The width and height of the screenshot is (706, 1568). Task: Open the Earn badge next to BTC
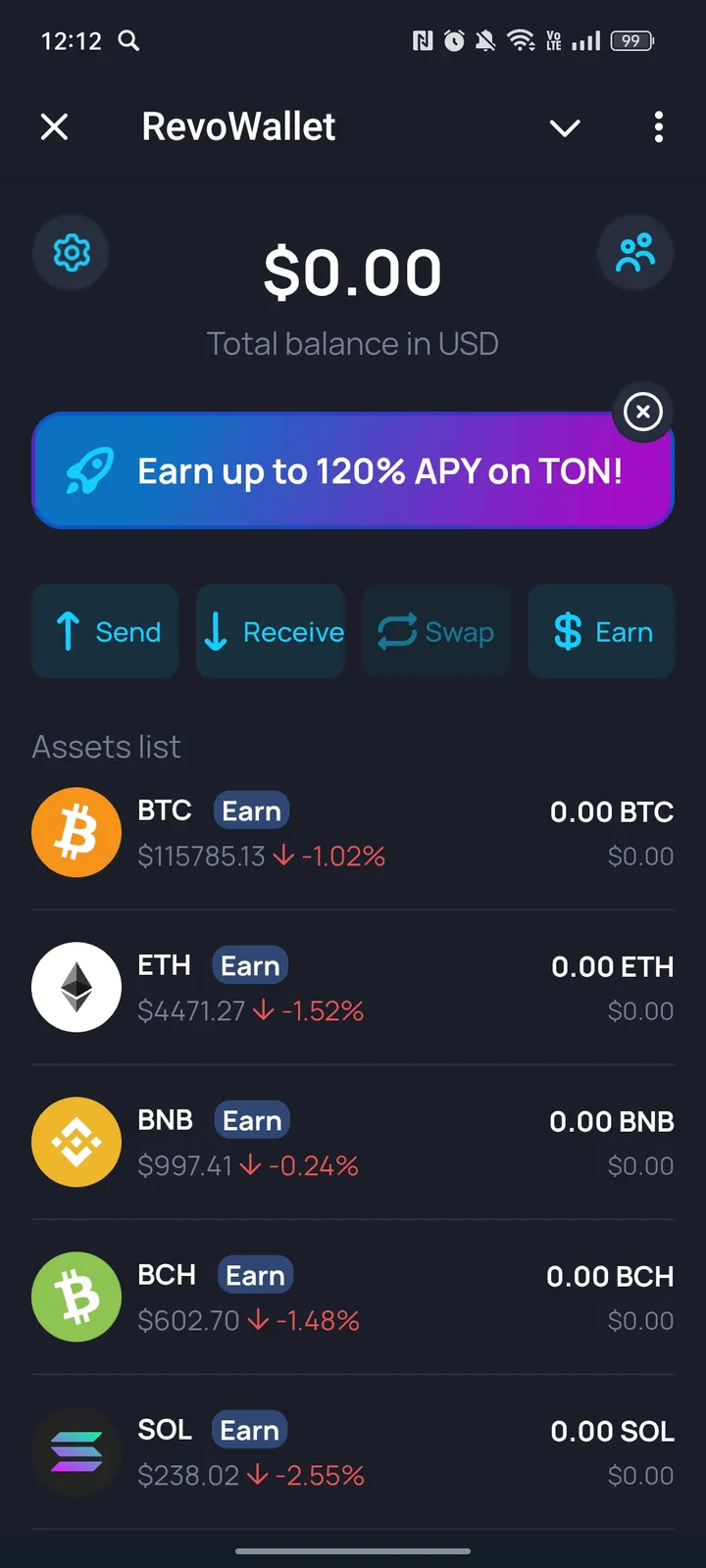click(x=251, y=810)
